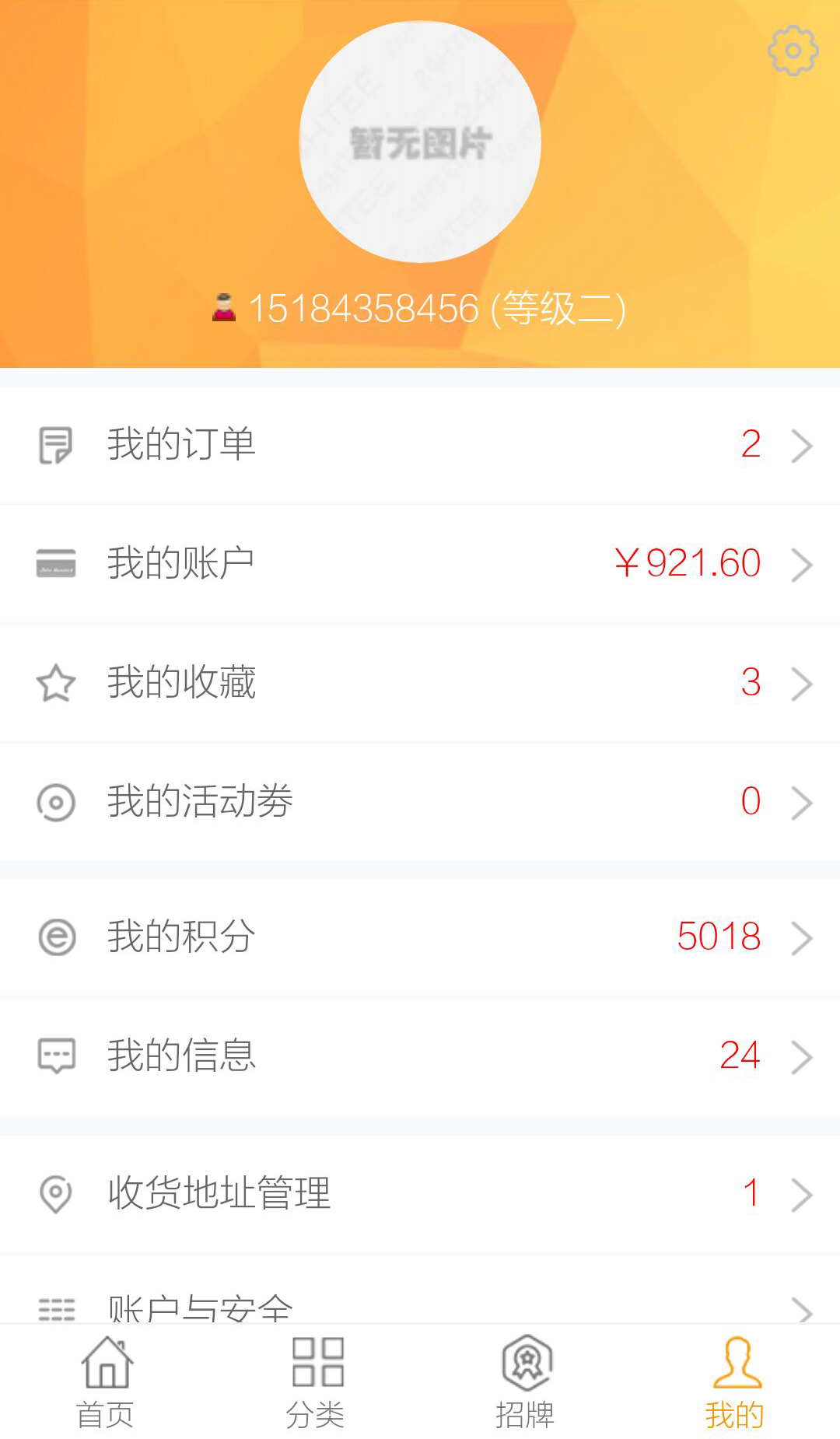Screen dimensions: 840x1439
Task: Open 我的订单 orders row
Action: tap(420, 445)
